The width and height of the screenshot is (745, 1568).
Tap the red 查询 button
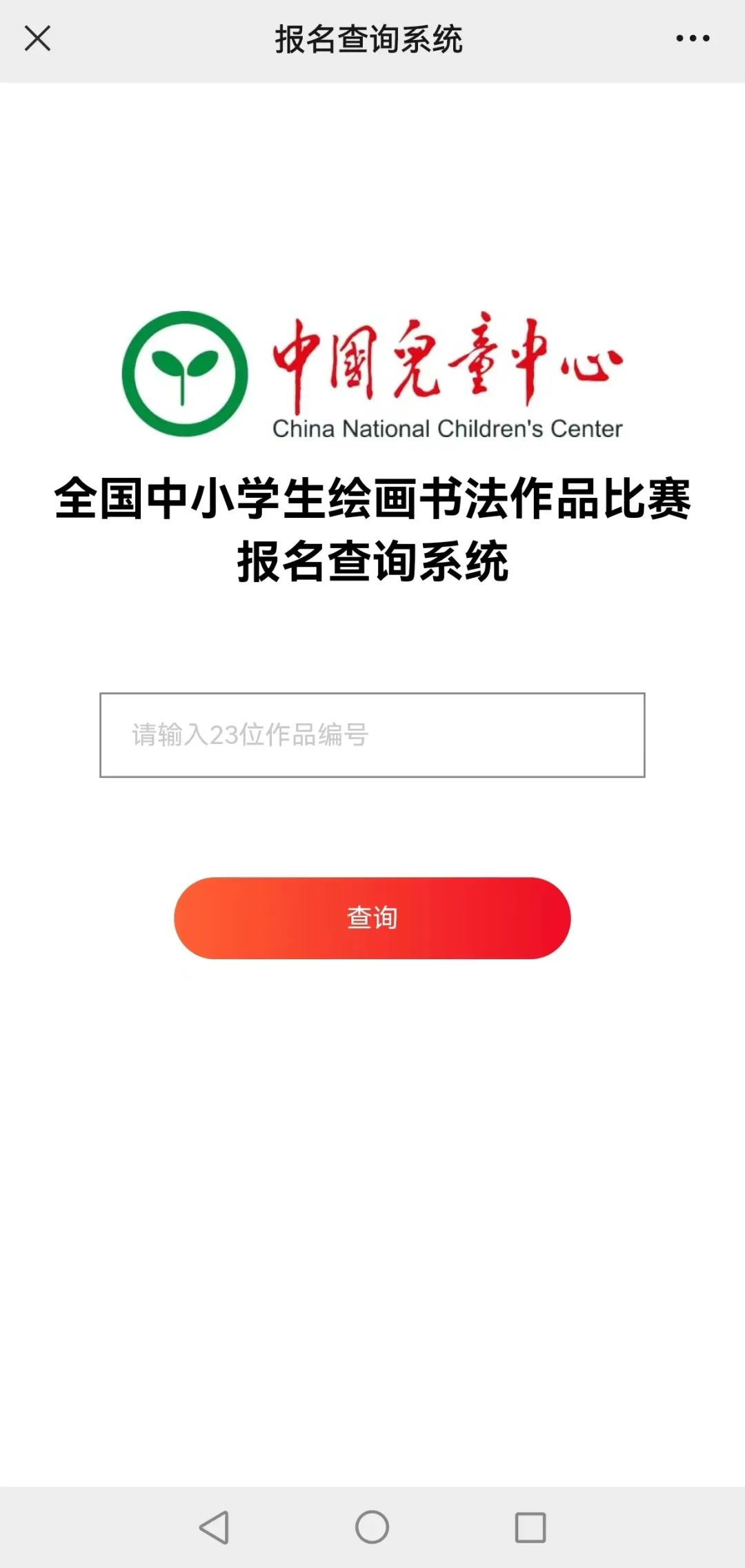(372, 918)
